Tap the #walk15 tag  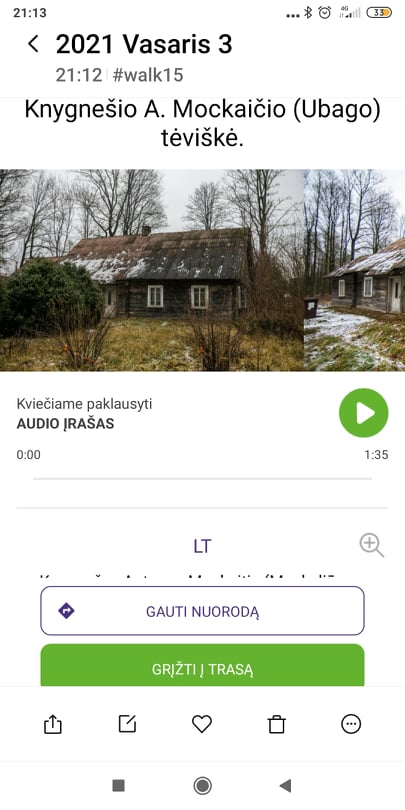[x=148, y=75]
